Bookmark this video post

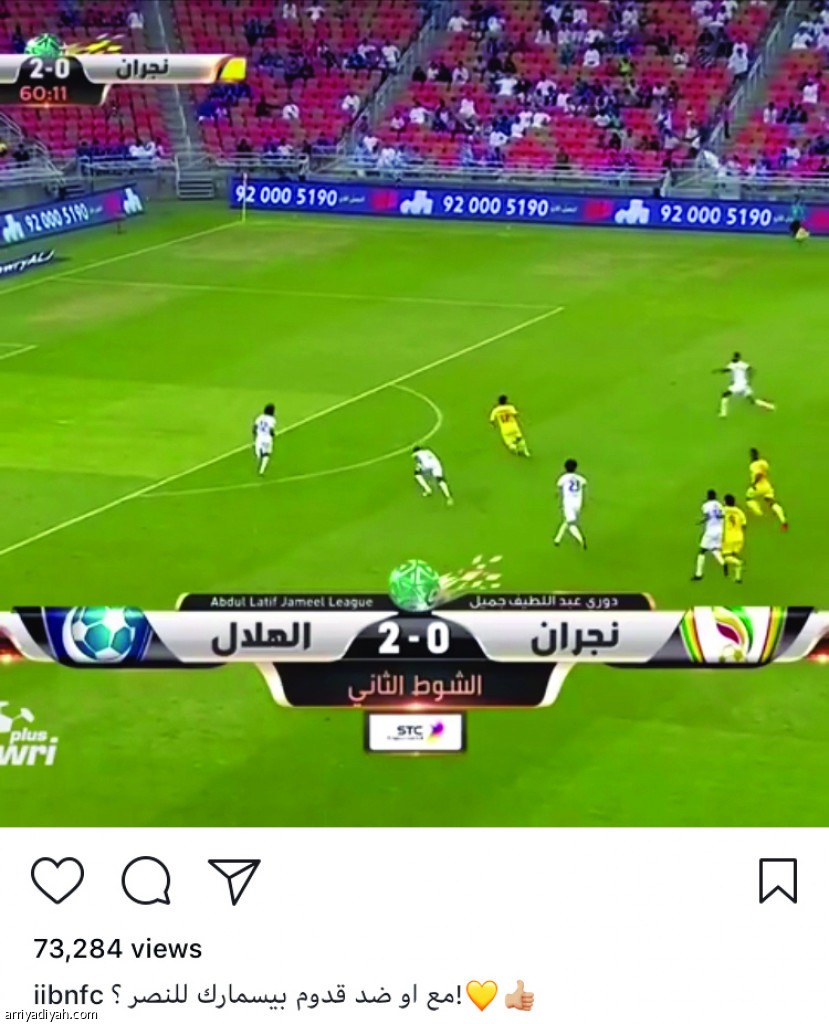(777, 881)
